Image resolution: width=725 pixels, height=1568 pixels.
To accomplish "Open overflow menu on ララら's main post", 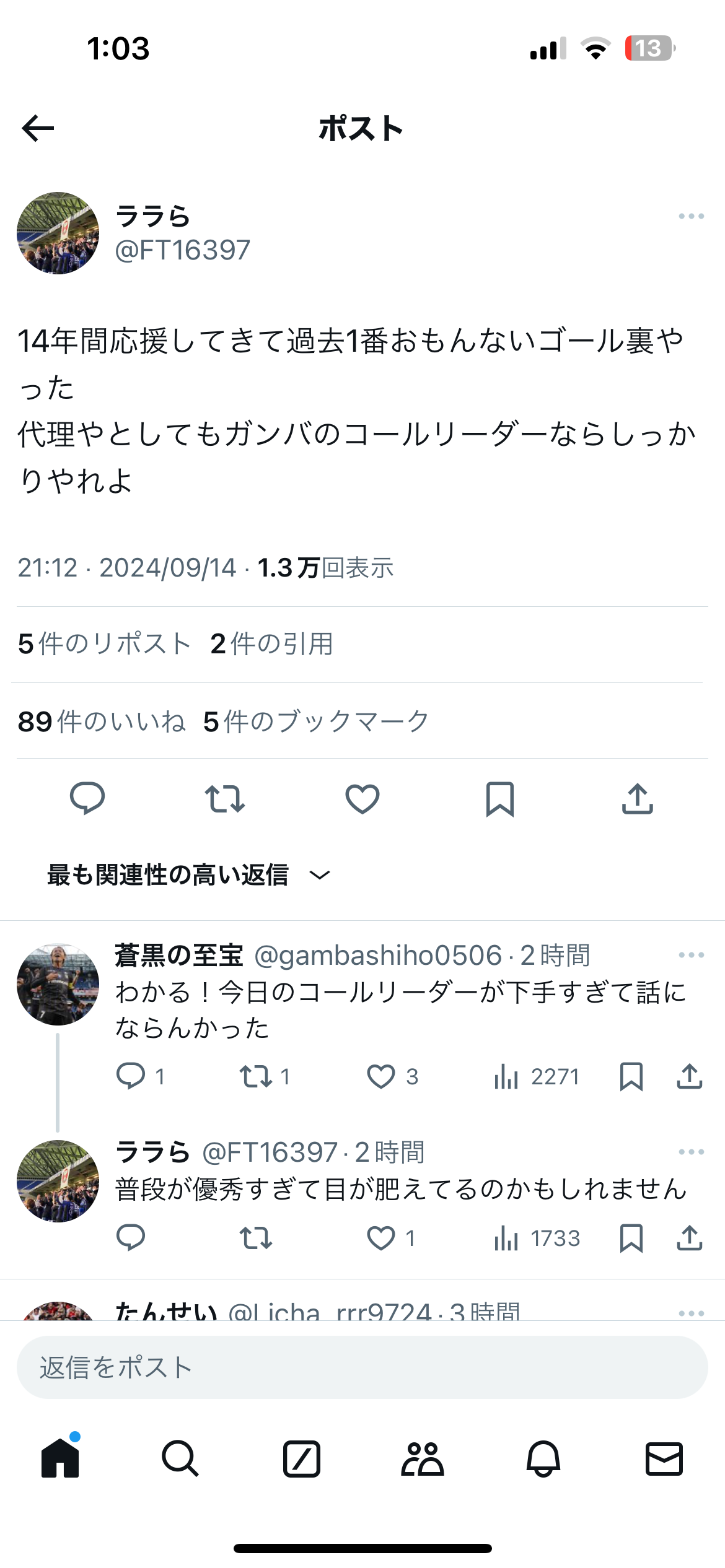I will 691,216.
